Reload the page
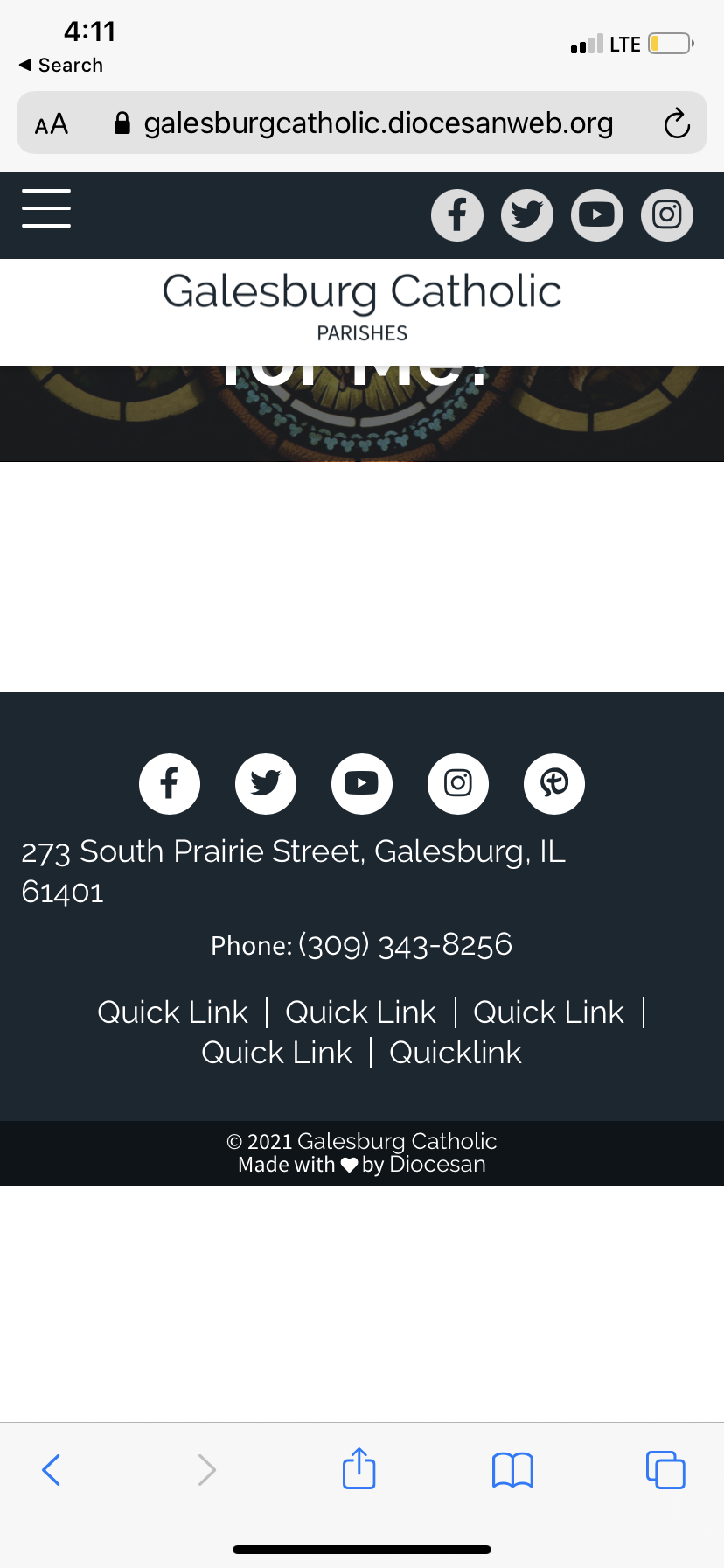724x1568 pixels. tap(677, 123)
